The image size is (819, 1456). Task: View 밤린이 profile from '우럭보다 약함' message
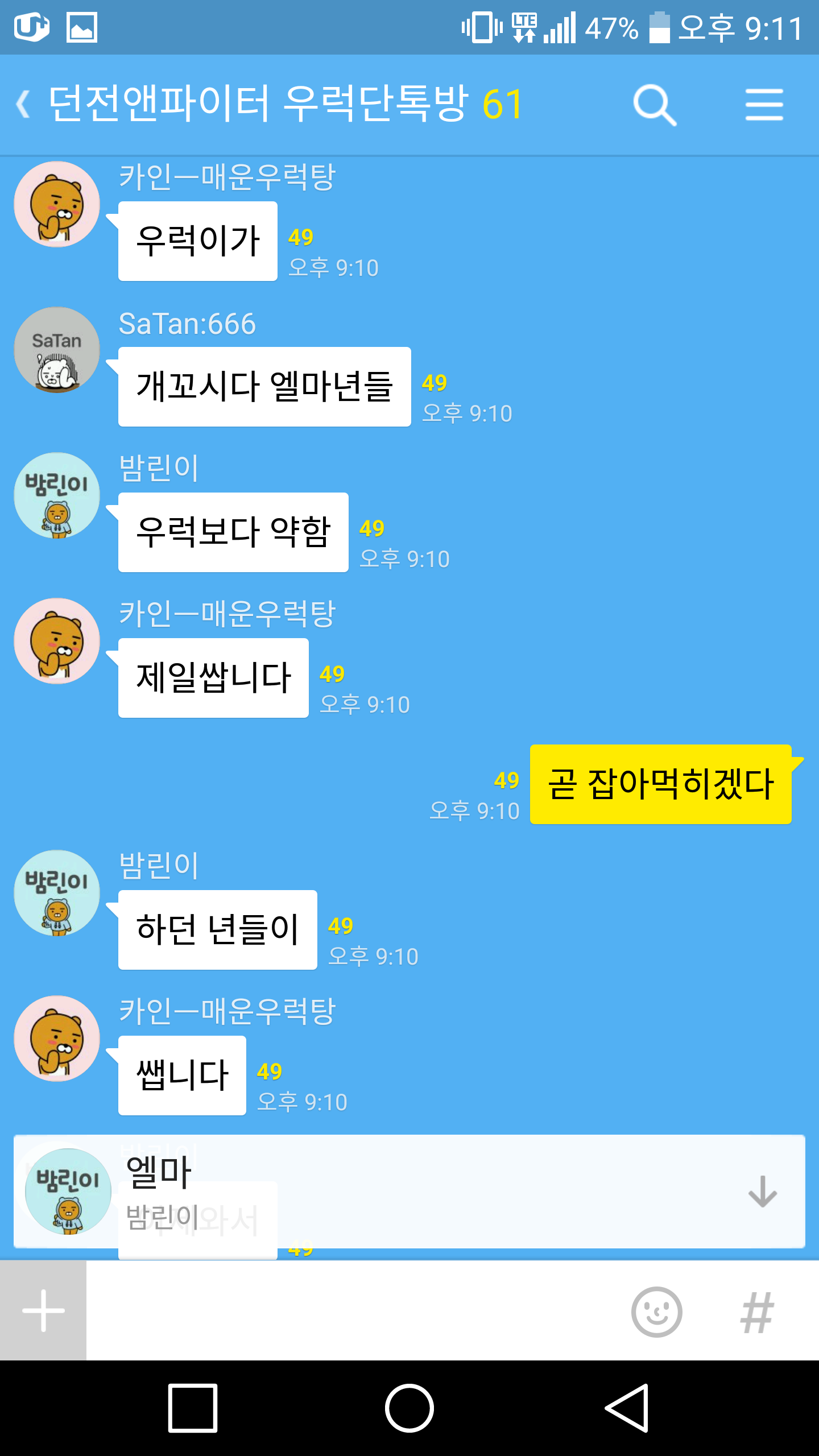(57, 495)
